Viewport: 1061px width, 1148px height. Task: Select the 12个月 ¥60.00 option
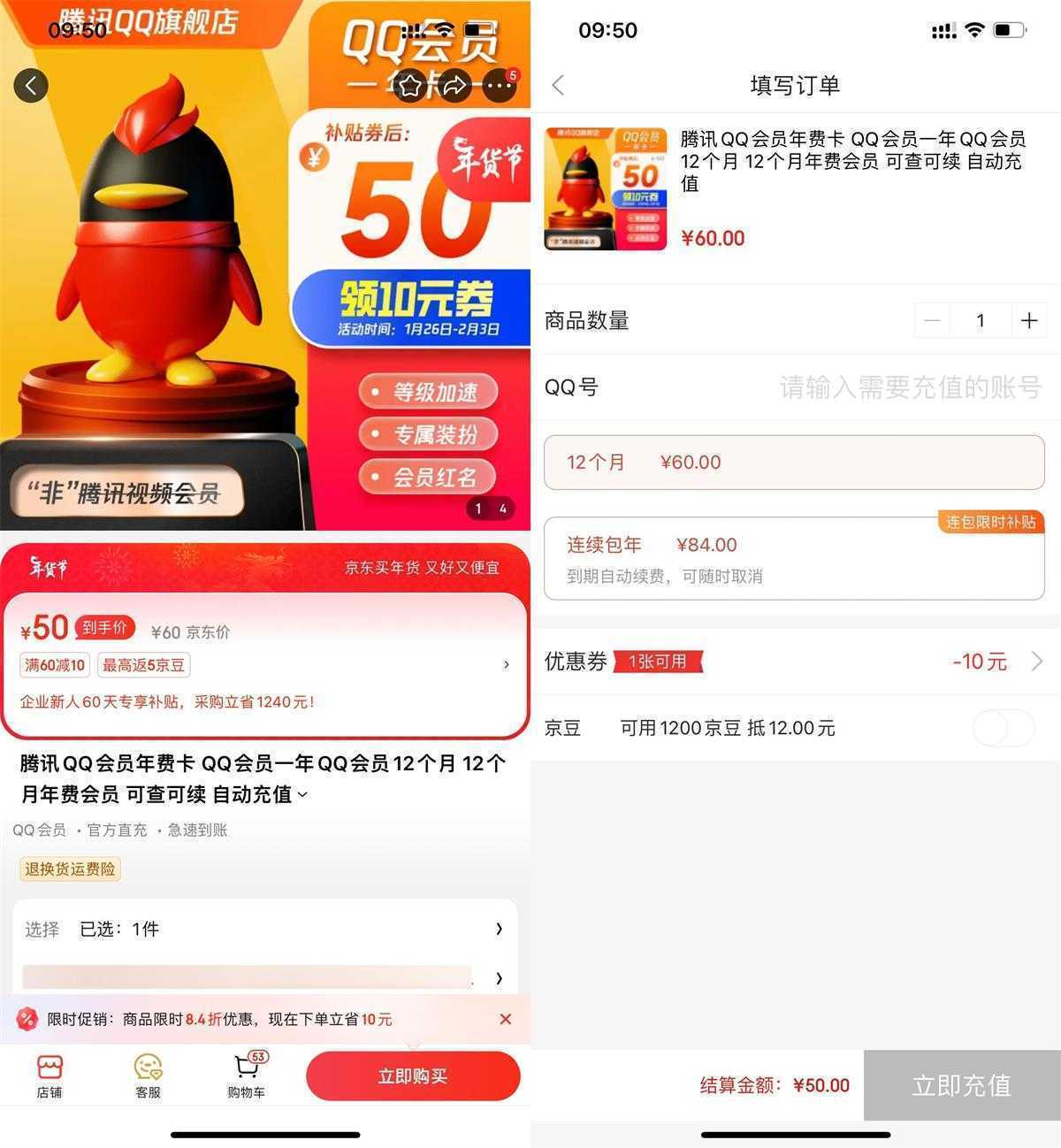pos(794,463)
